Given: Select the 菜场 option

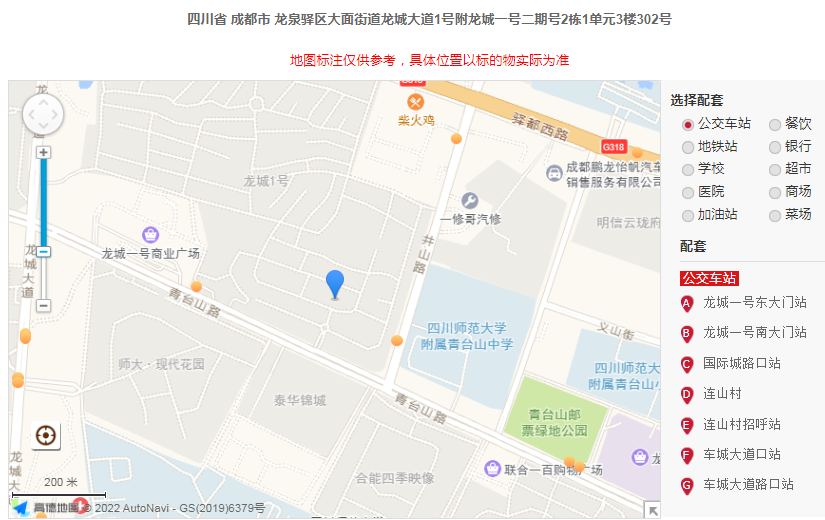Looking at the screenshot, I should (x=775, y=215).
